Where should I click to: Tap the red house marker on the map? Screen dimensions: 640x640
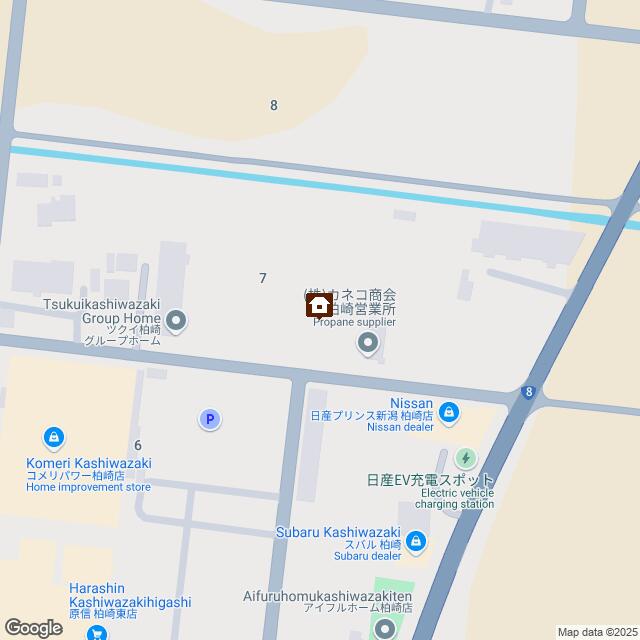[x=319, y=306]
